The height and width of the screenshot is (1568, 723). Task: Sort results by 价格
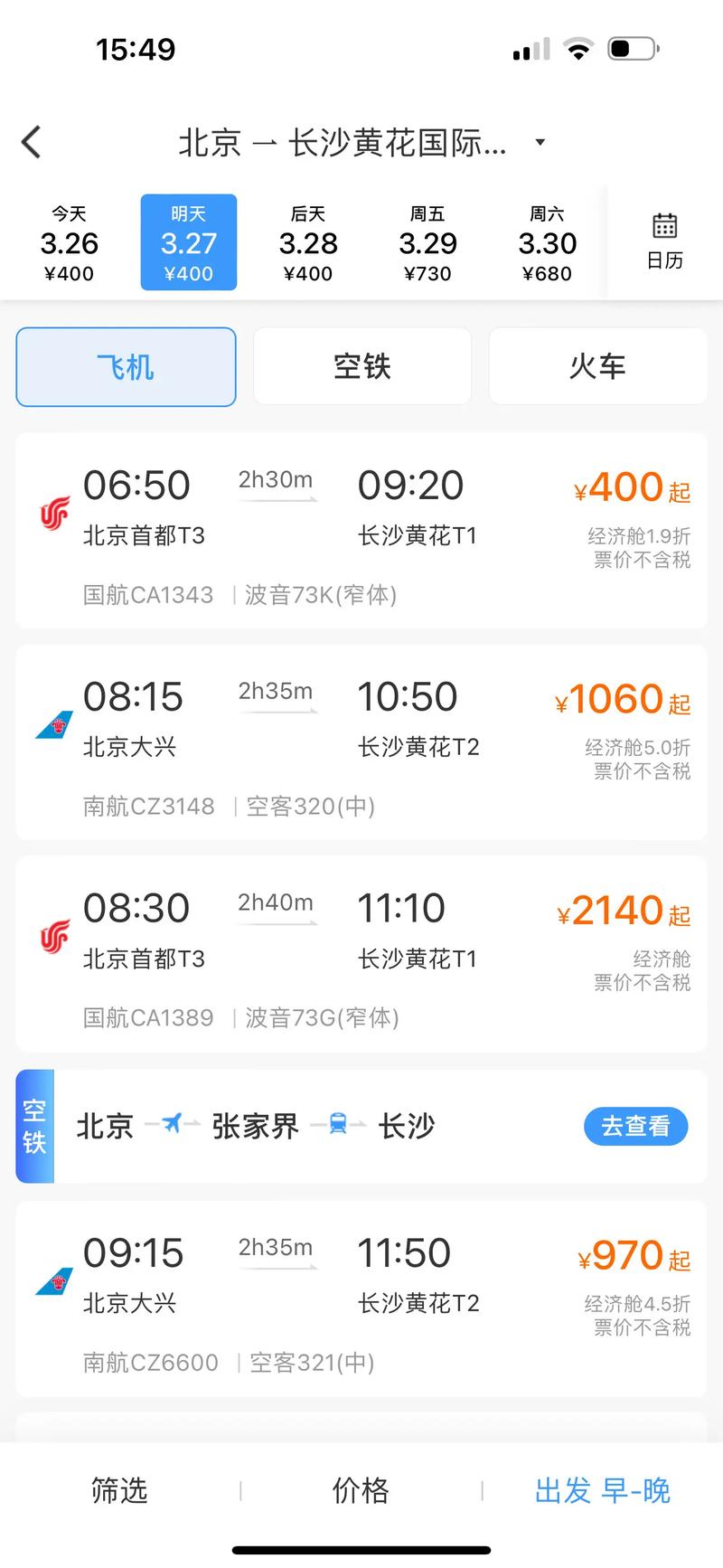pos(361,1491)
